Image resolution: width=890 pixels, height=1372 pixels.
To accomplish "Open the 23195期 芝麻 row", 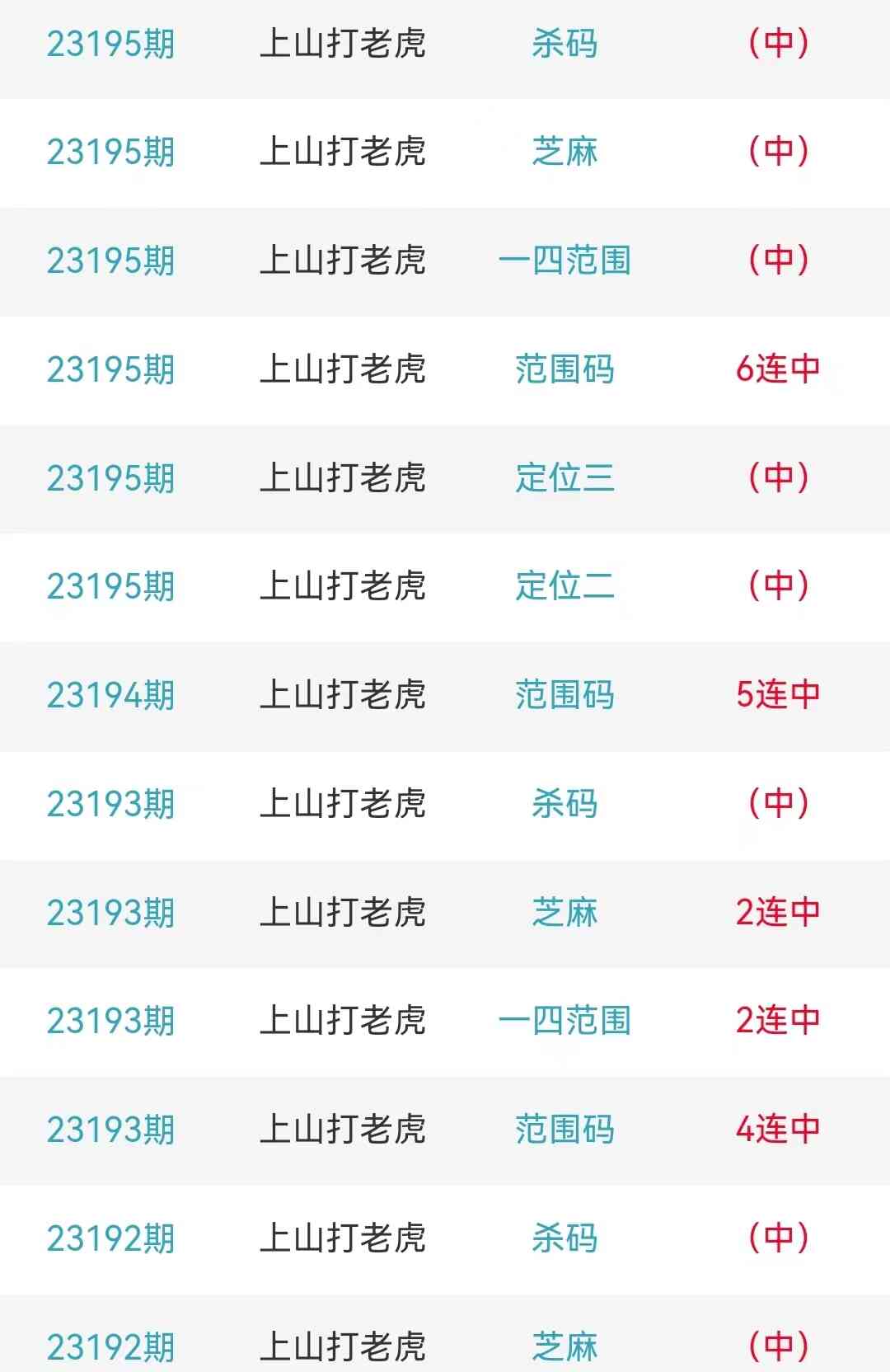I will [x=564, y=152].
